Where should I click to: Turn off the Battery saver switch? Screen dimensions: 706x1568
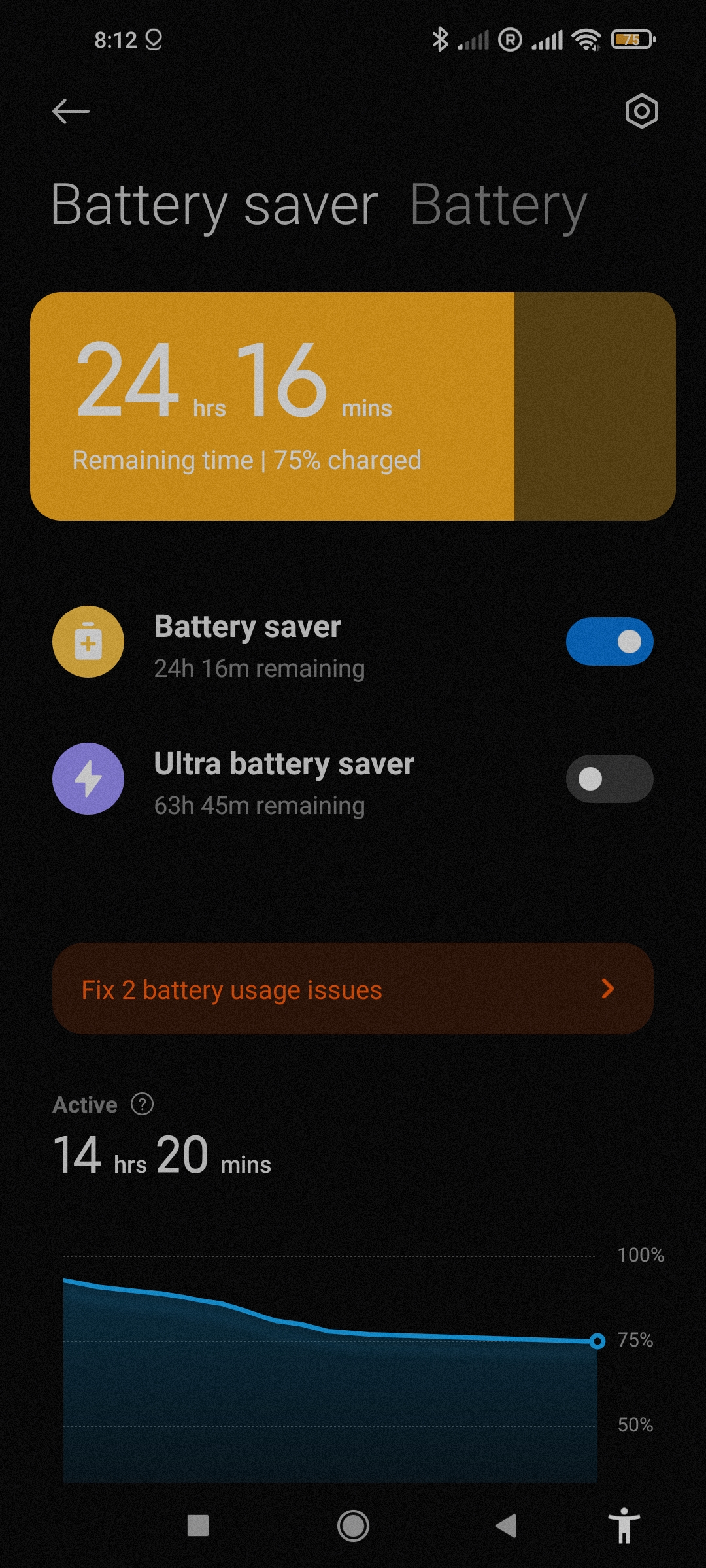[609, 642]
